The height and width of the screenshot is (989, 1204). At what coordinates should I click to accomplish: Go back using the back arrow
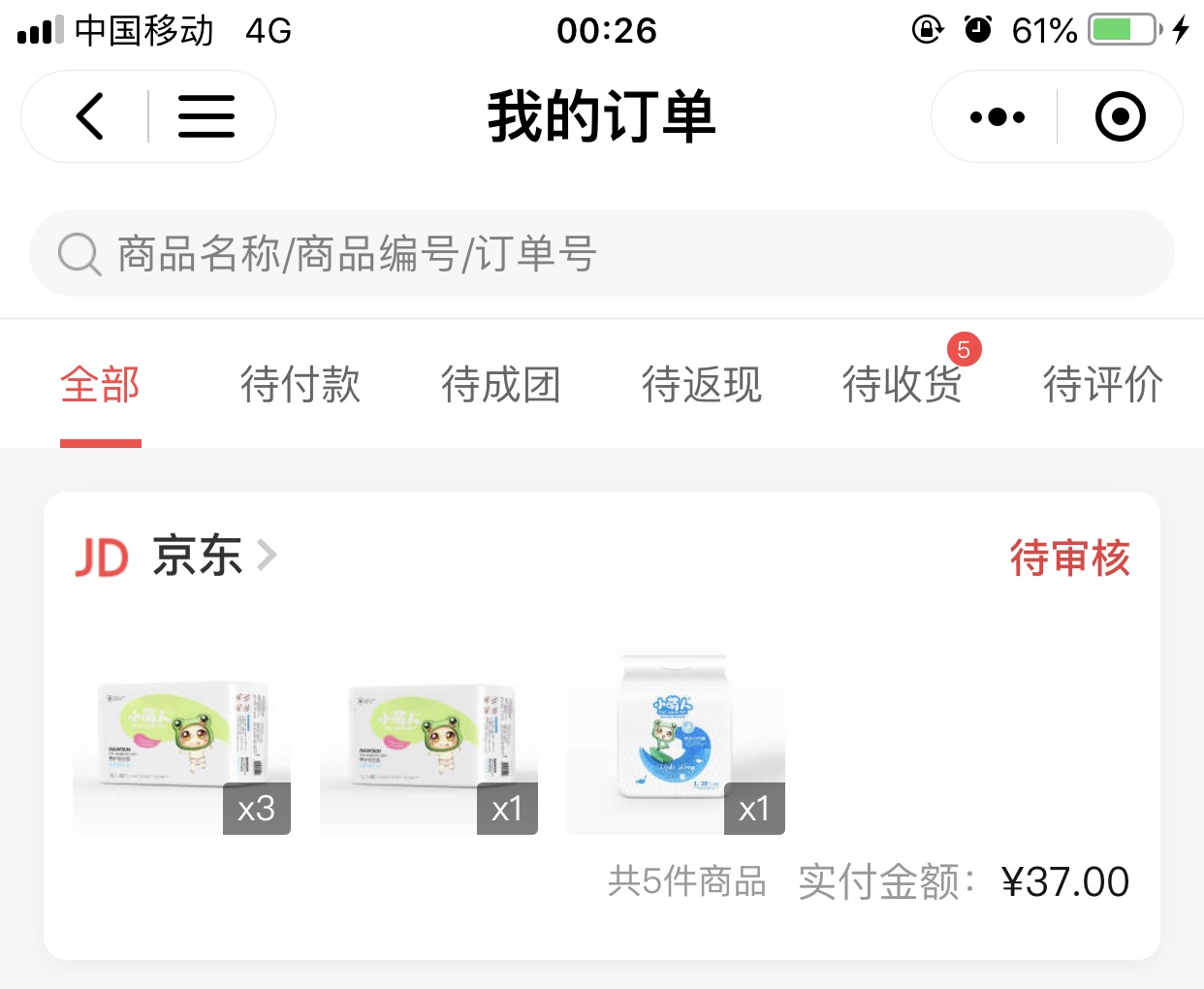pyautogui.click(x=90, y=117)
